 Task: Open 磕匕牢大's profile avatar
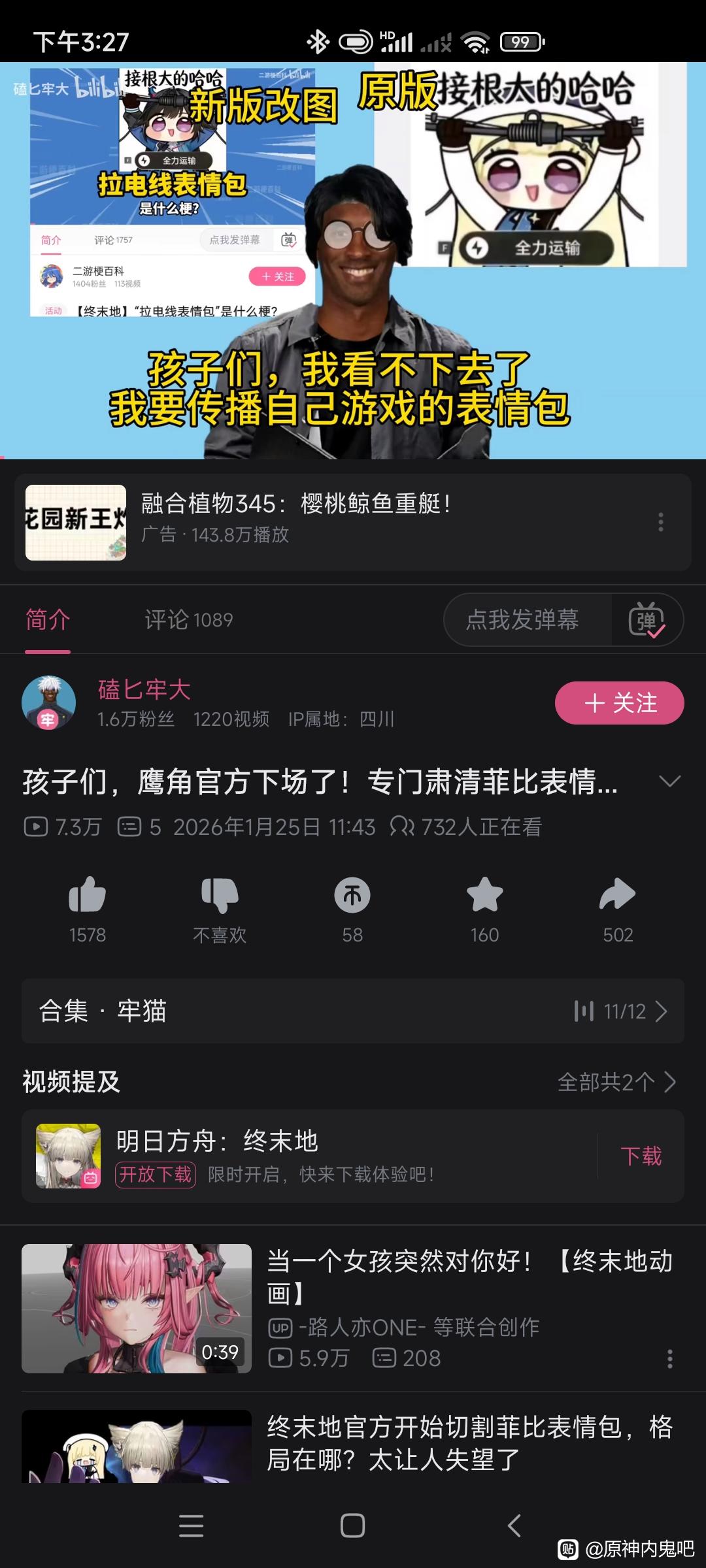49,703
